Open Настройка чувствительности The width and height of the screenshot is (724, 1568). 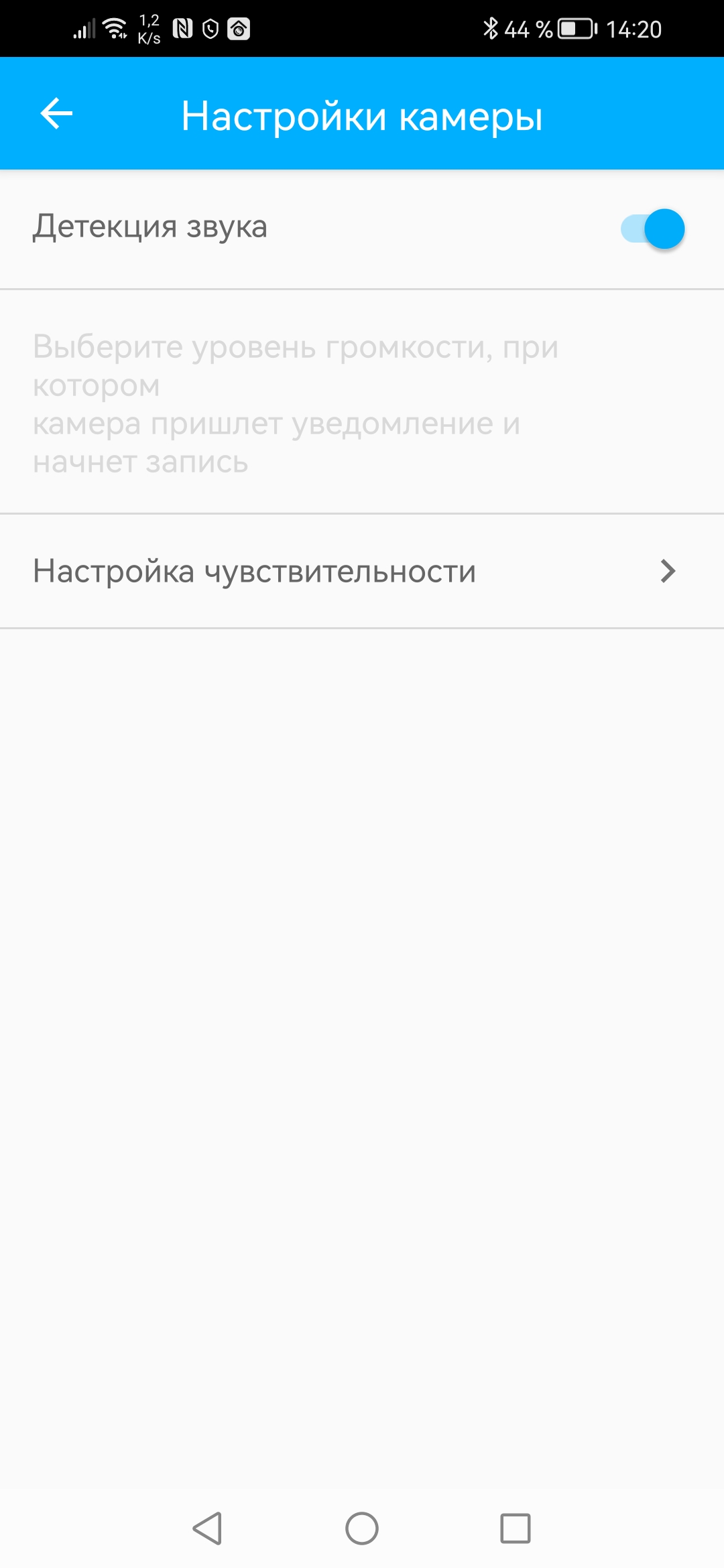click(x=362, y=572)
